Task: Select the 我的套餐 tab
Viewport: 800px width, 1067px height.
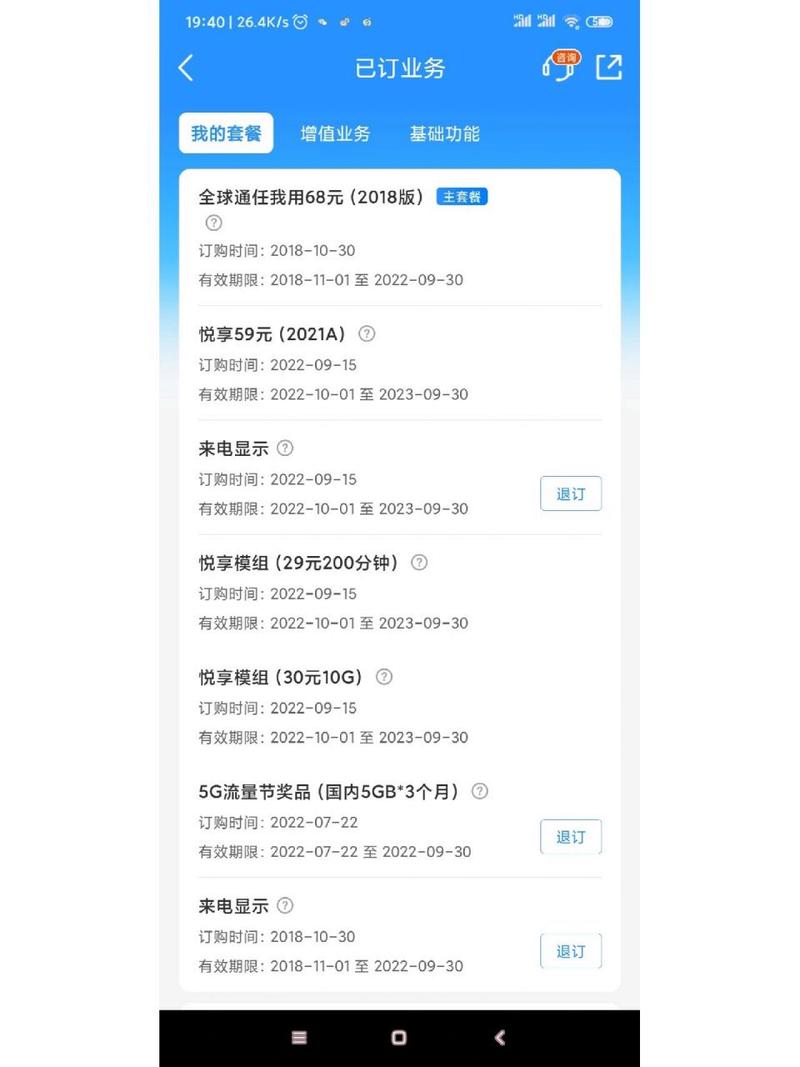Action: pos(226,133)
